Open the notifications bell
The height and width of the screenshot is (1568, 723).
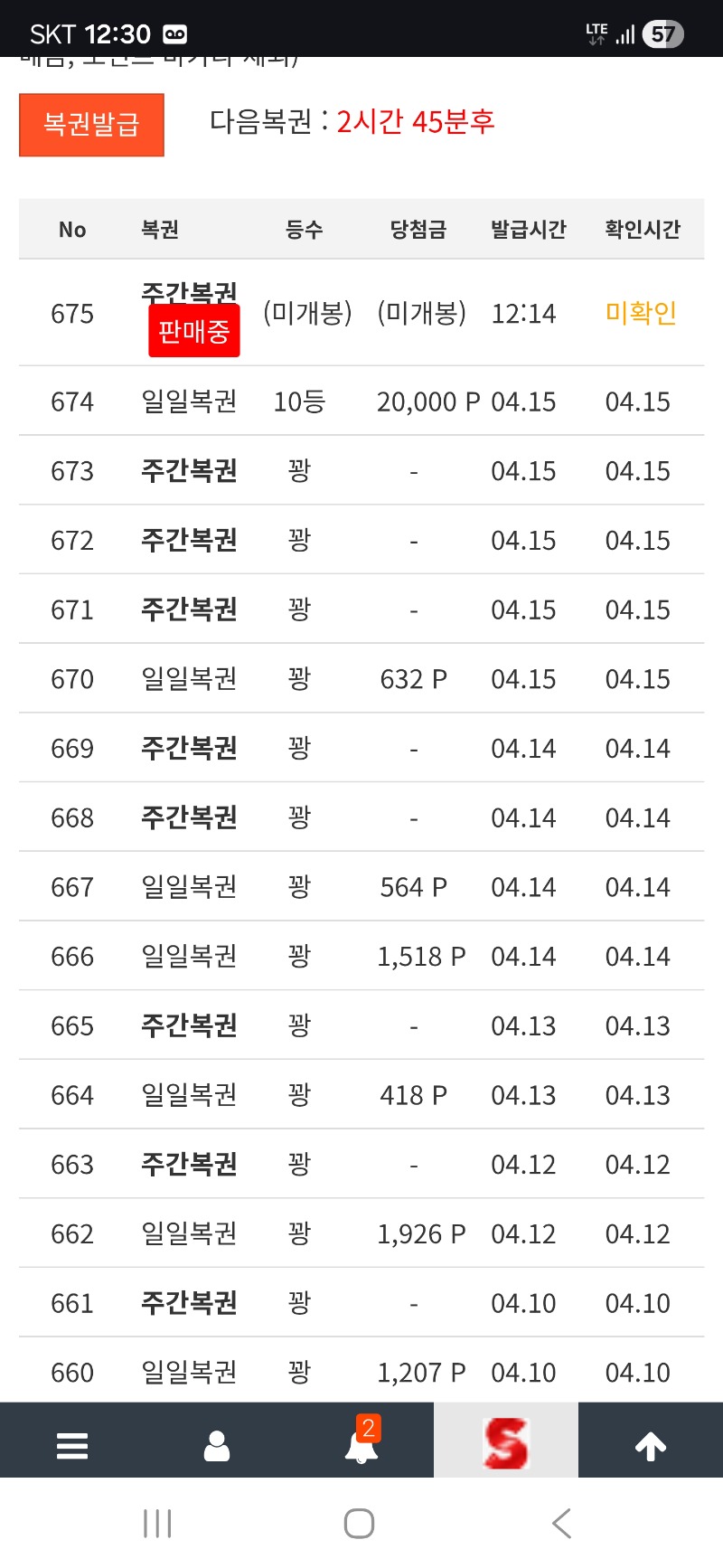tap(361, 1445)
